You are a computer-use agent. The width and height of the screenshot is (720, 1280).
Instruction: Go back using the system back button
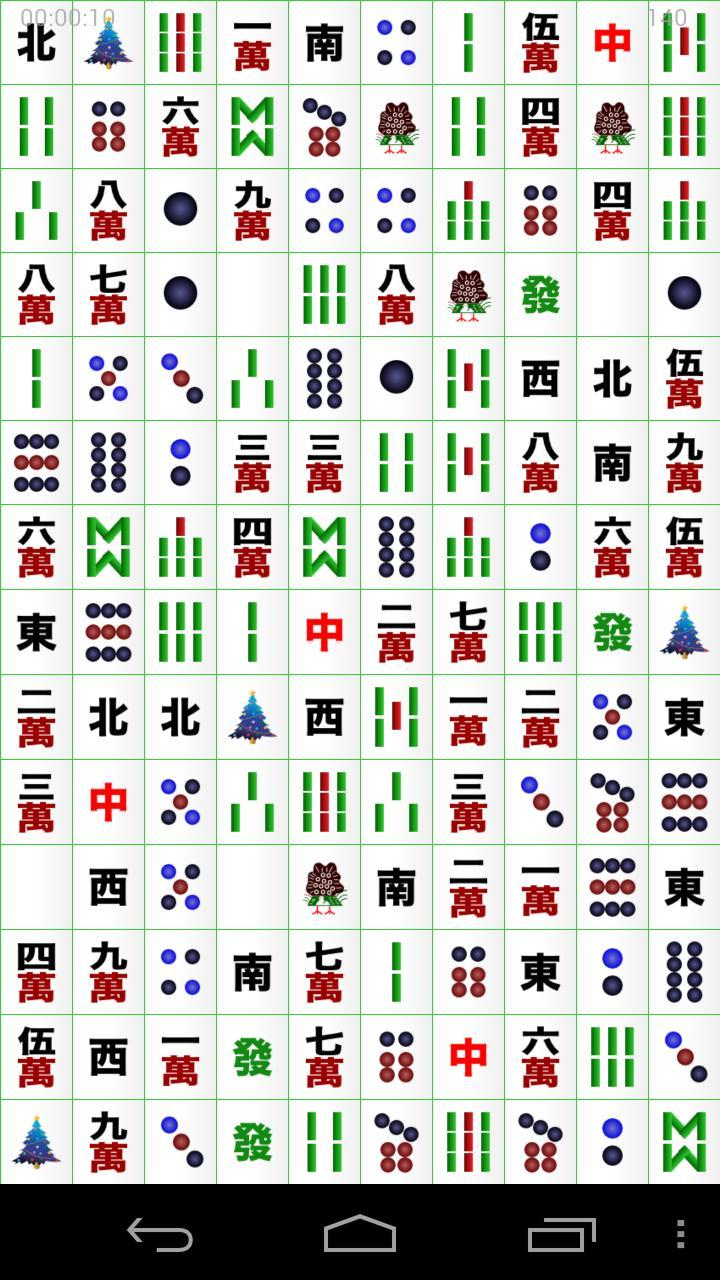pos(160,1234)
